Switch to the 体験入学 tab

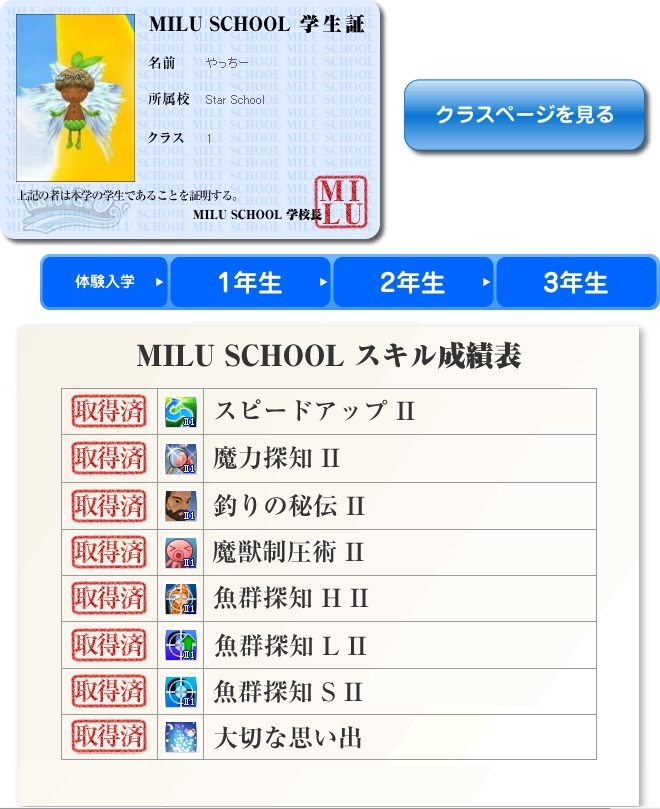tap(105, 282)
